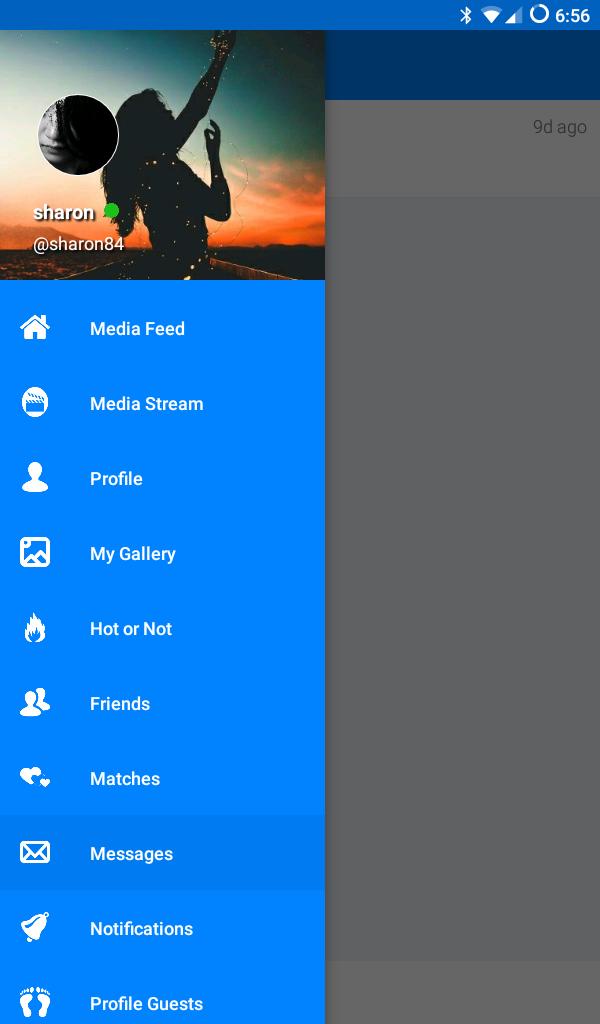The height and width of the screenshot is (1024, 600).
Task: Open Notifications from the drawer
Action: tap(141, 928)
